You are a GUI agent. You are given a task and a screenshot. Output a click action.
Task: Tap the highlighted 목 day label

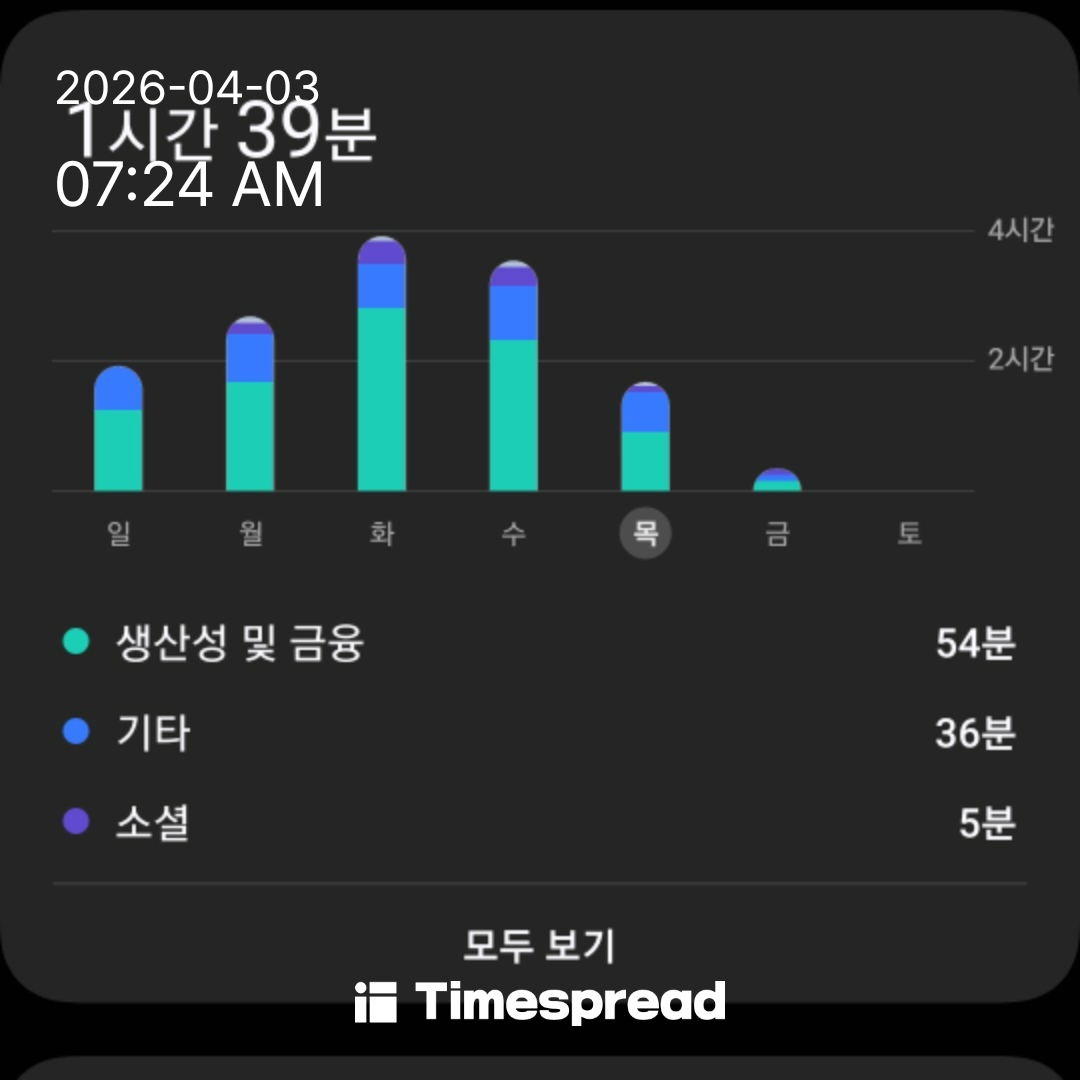coord(645,533)
